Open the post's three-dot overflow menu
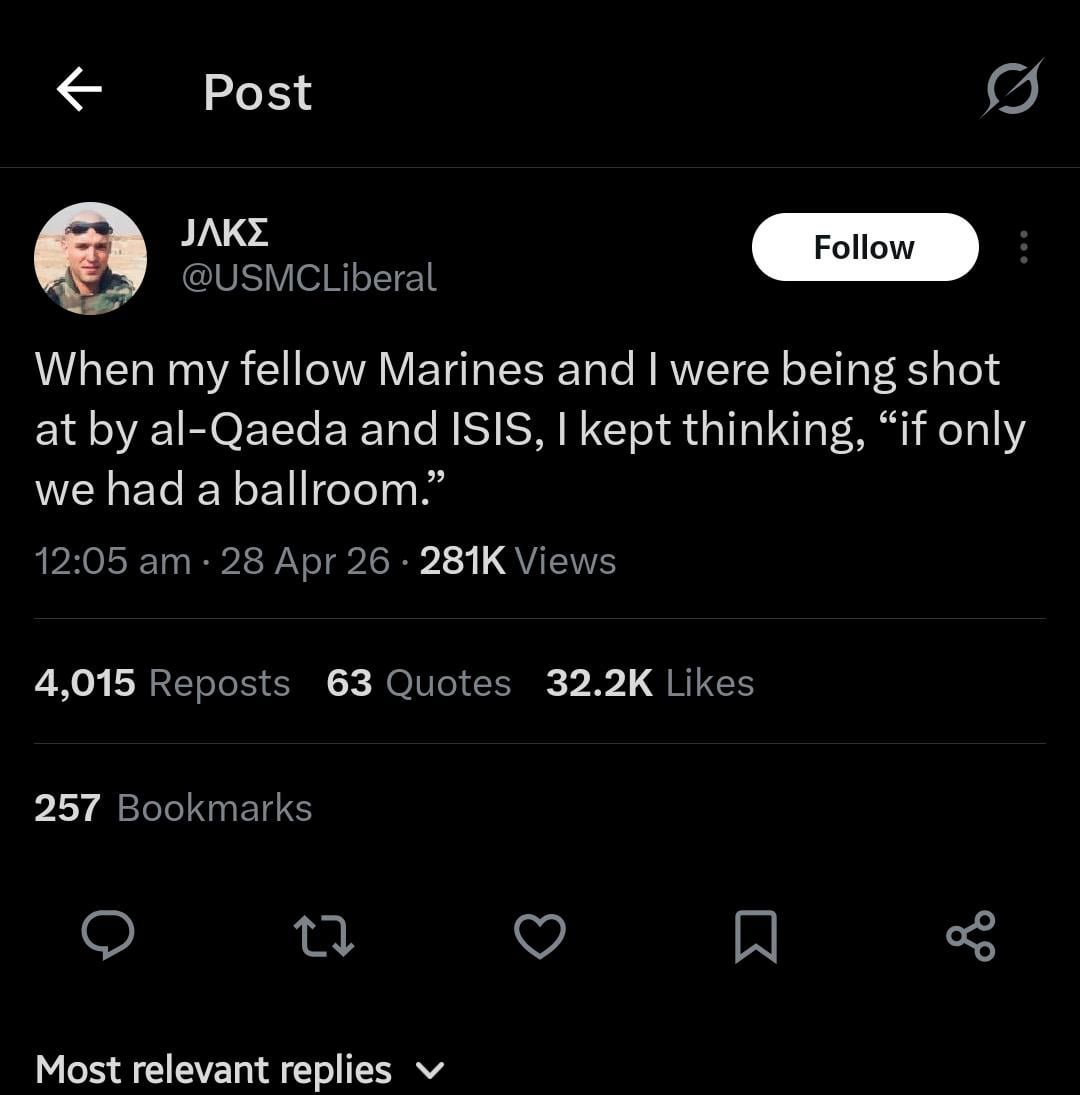 1023,247
